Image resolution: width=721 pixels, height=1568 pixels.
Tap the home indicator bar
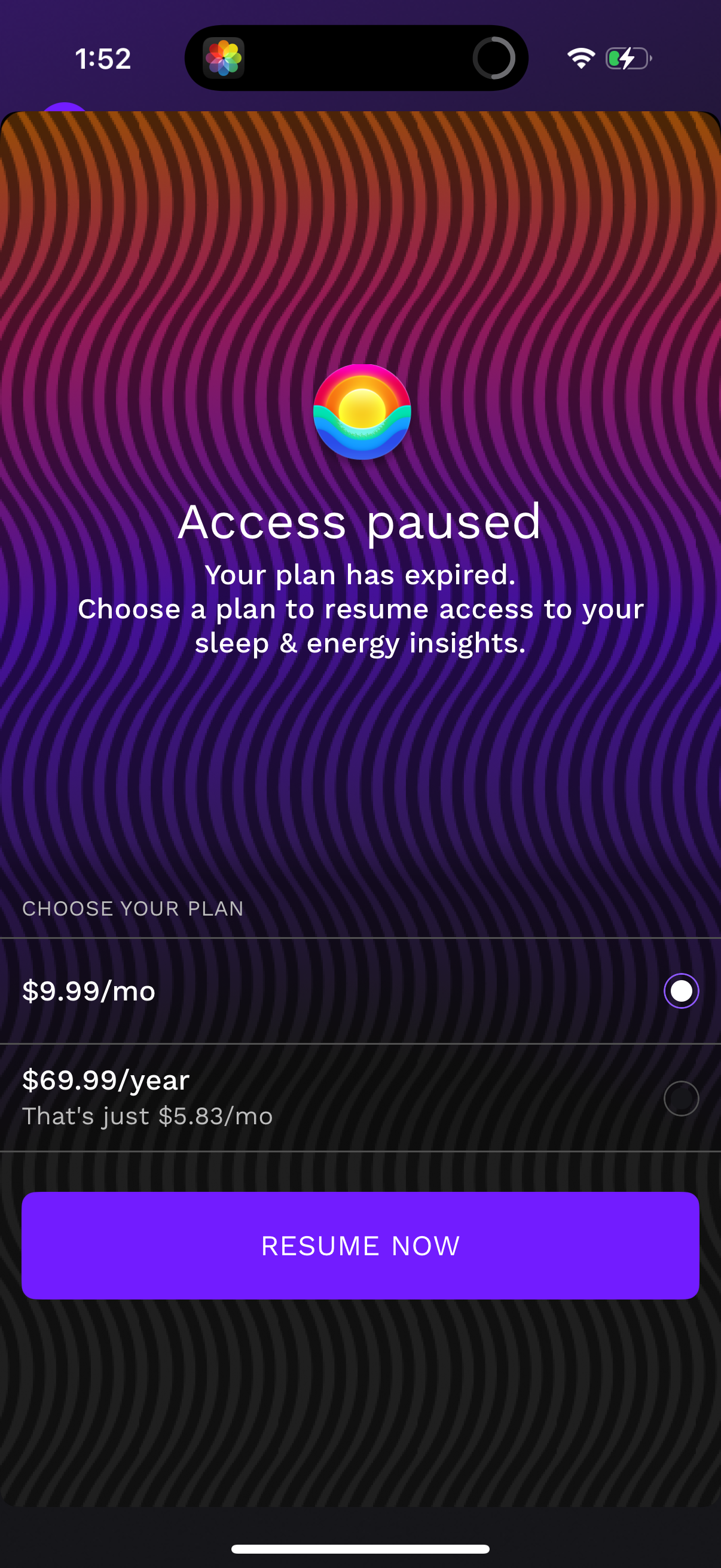tap(360, 1547)
